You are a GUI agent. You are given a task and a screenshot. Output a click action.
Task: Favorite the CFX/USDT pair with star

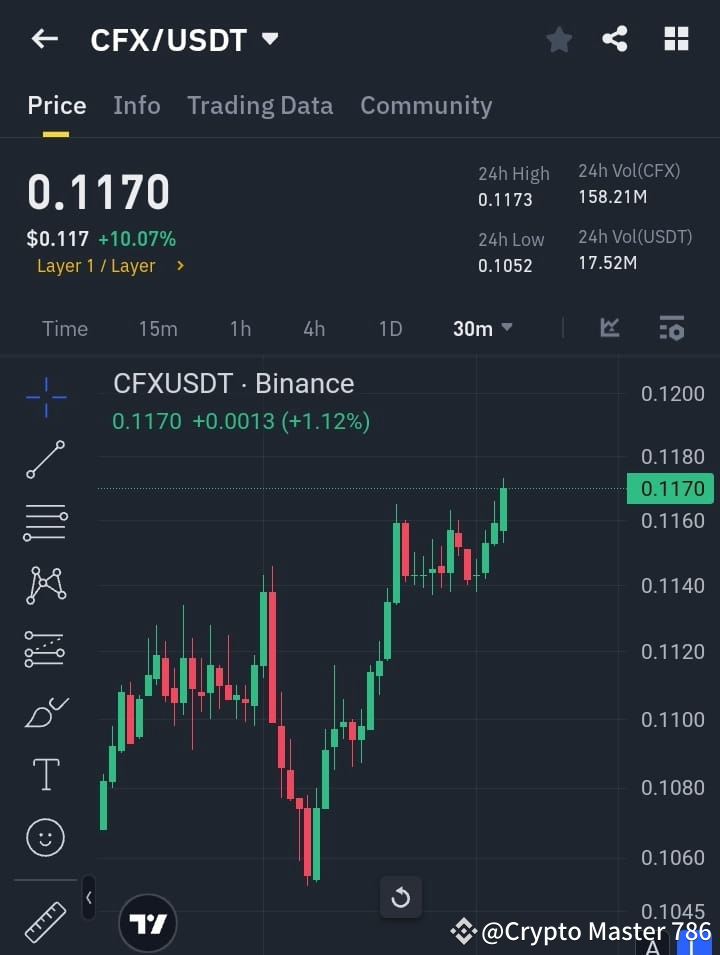click(x=558, y=39)
